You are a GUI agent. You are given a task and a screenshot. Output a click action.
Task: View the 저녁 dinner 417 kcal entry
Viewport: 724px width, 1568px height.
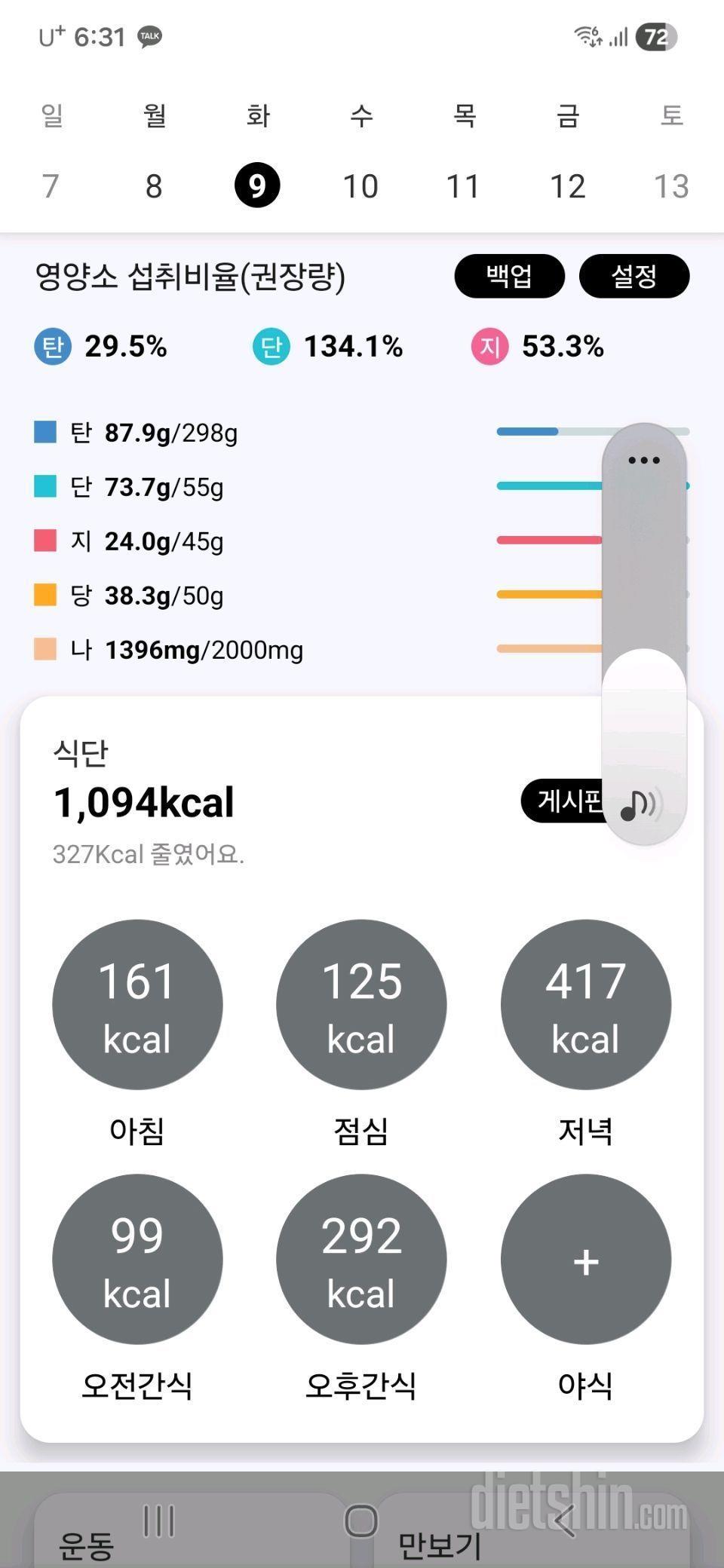click(x=585, y=1004)
